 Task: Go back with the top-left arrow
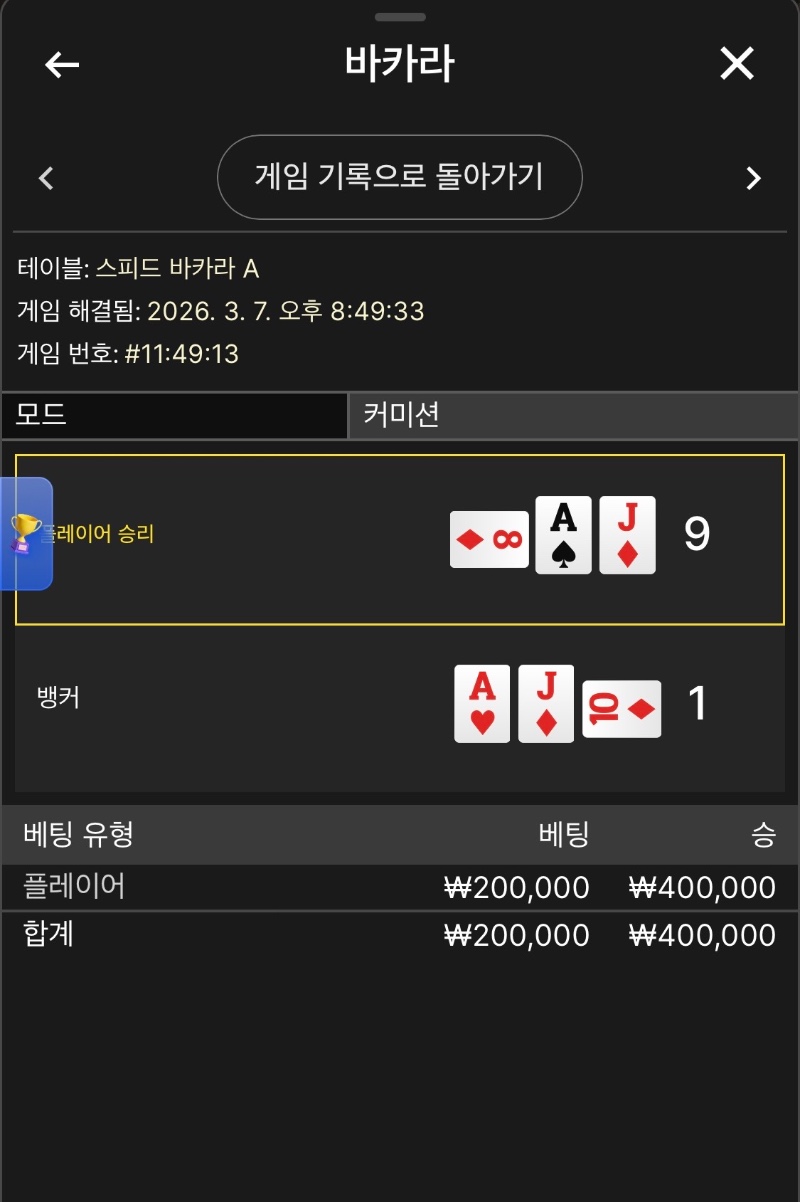[x=62, y=65]
